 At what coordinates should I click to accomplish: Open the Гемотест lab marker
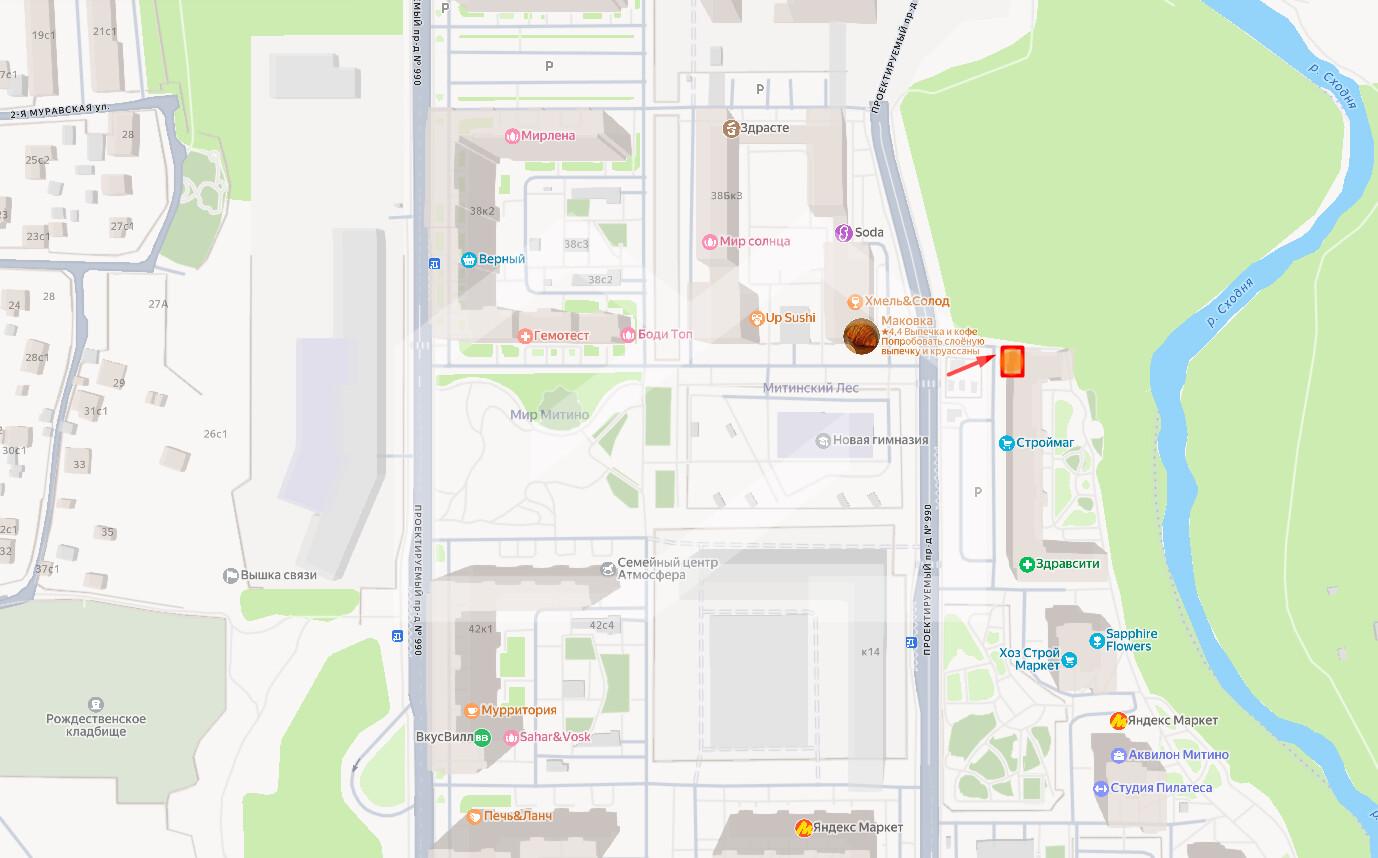point(526,336)
